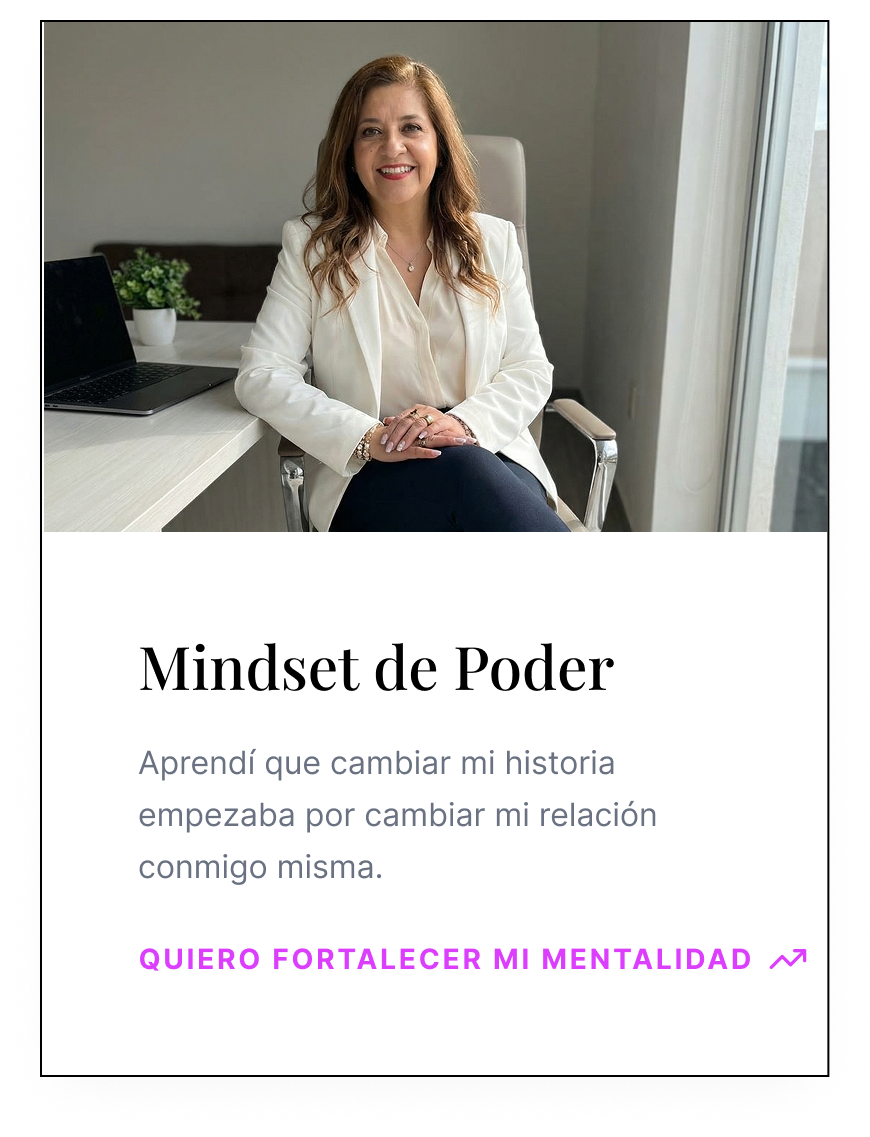Open the Mindset de Poder card photo
Viewport: 870px width, 1137px height.
point(435,278)
